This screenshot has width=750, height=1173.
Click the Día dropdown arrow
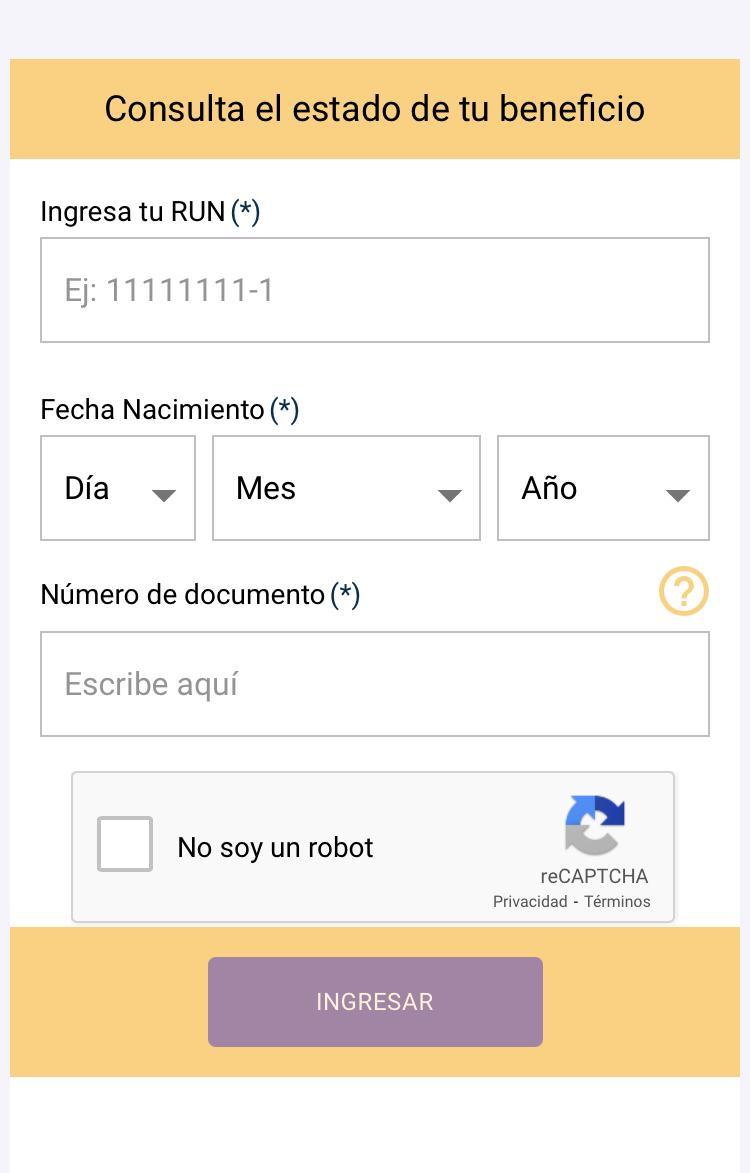163,495
